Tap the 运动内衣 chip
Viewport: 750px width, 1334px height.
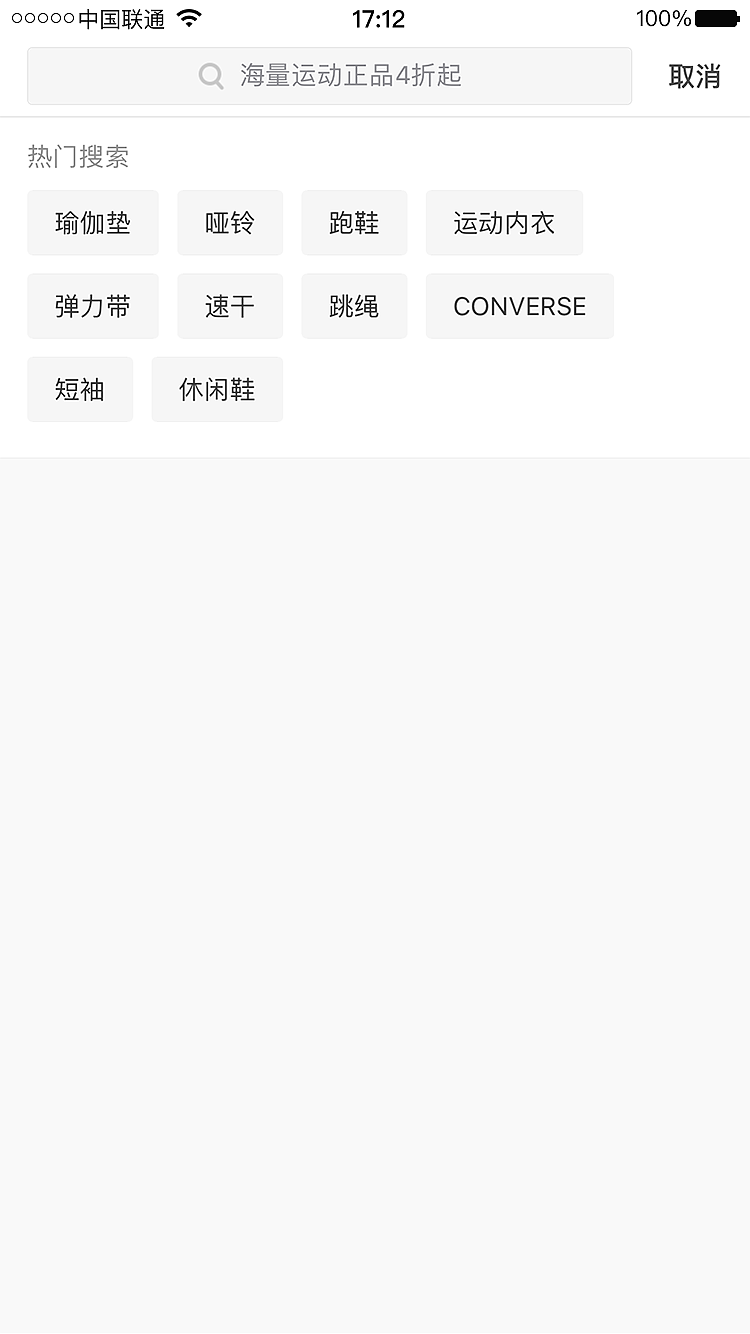point(504,223)
